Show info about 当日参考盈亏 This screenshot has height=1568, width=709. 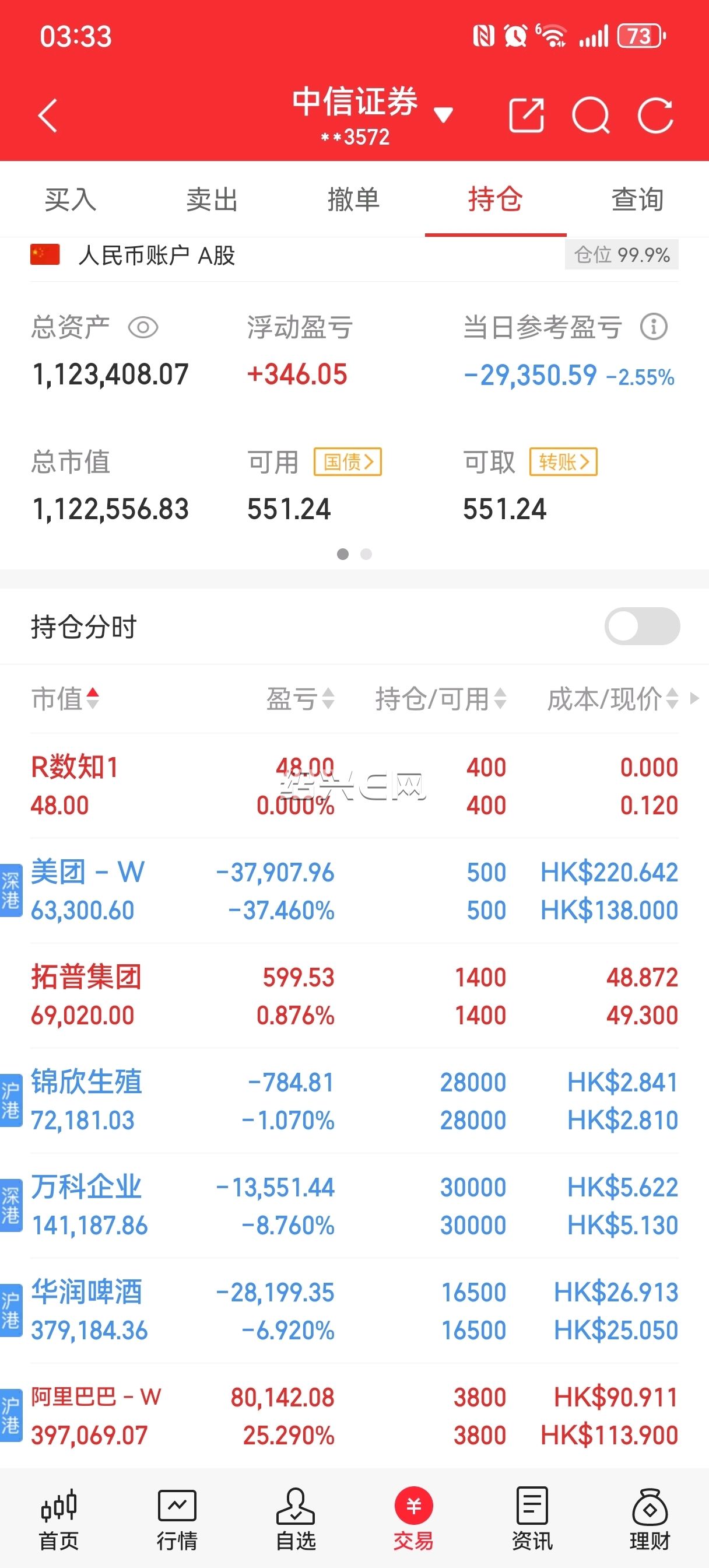[654, 327]
